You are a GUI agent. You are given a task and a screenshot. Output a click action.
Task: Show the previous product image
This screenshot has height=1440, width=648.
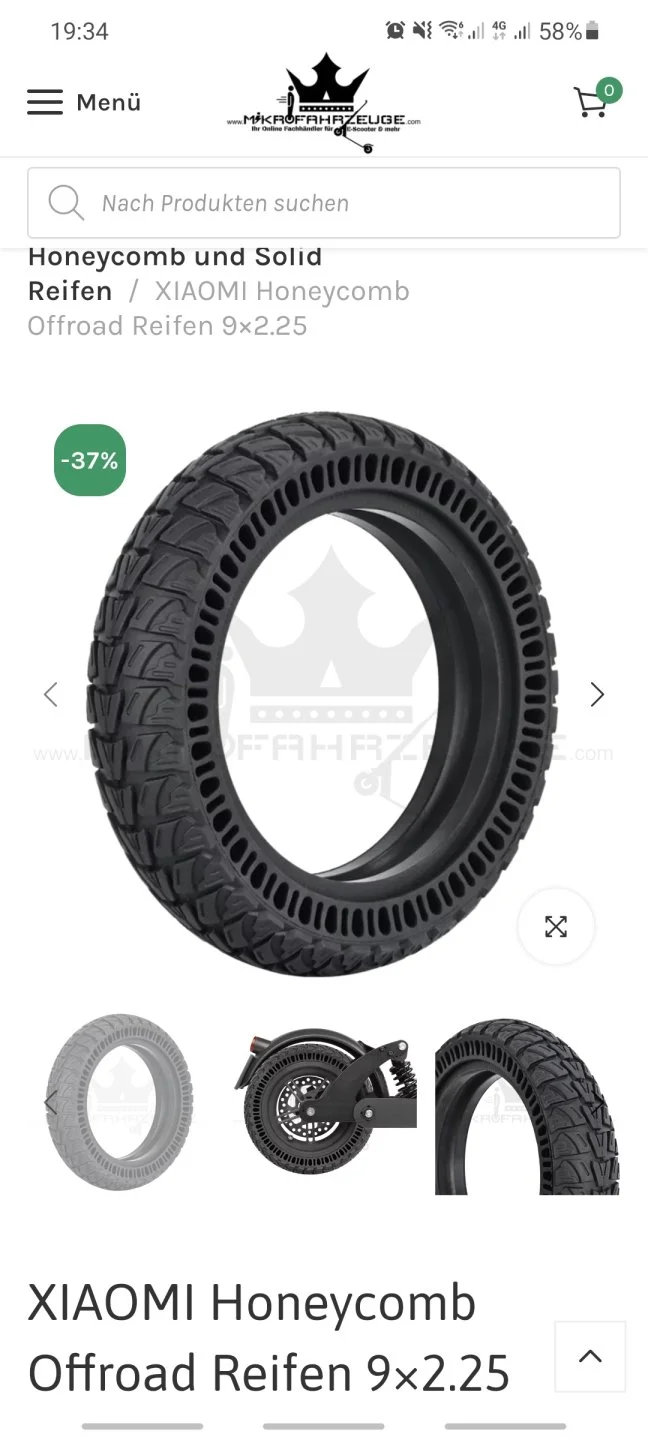tap(51, 694)
